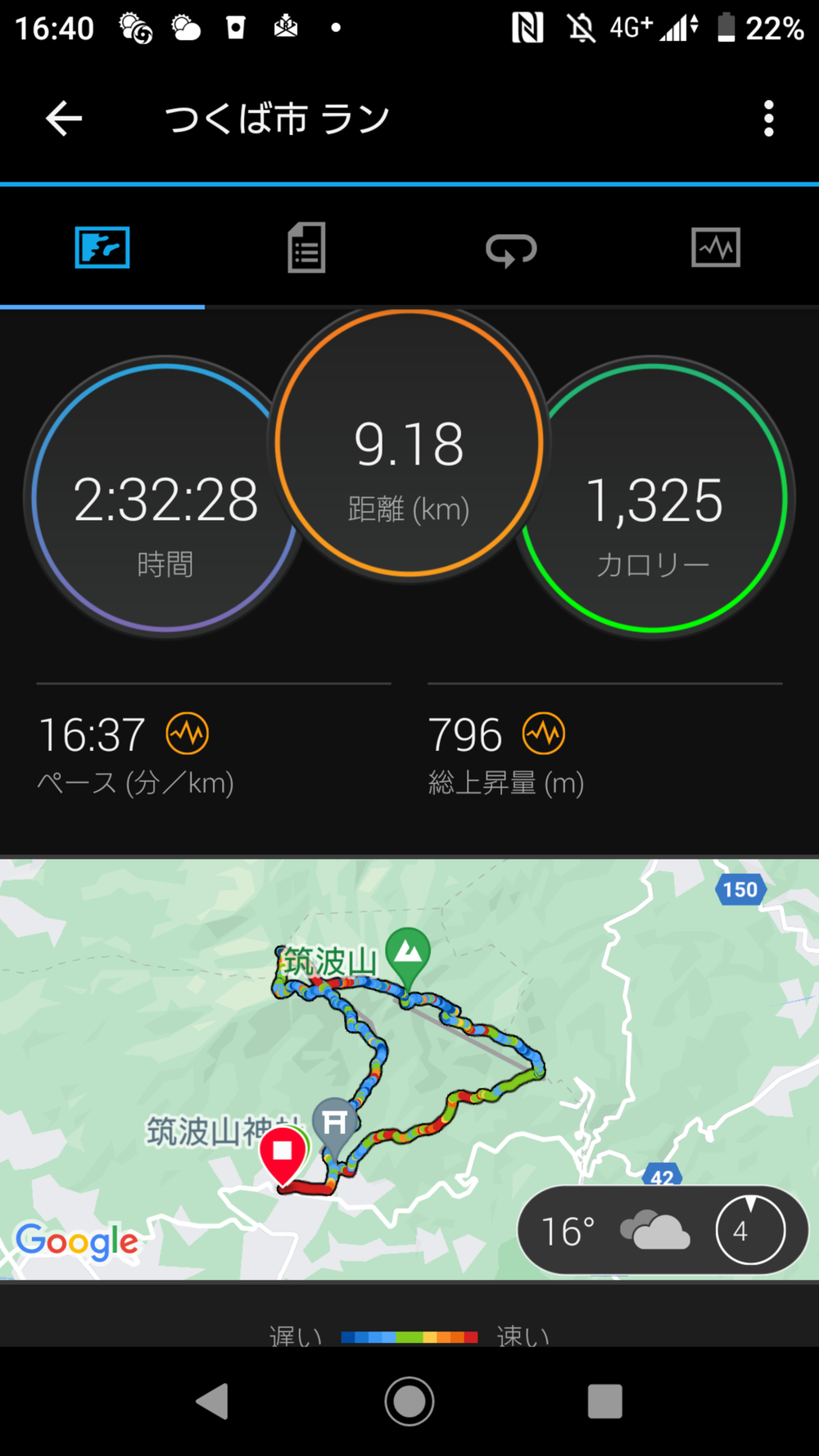Open recent apps with the square button
This screenshot has width=819, height=1456.
pyautogui.click(x=604, y=1401)
